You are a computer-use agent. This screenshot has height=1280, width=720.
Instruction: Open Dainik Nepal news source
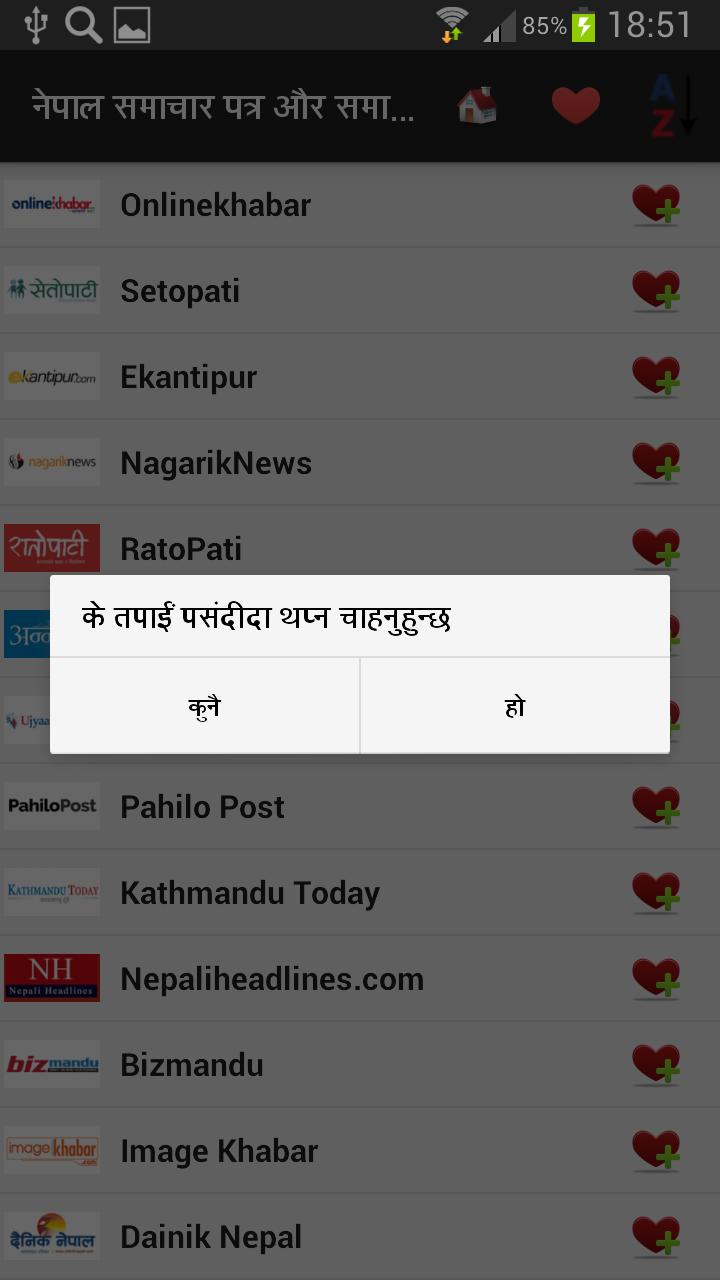211,1237
